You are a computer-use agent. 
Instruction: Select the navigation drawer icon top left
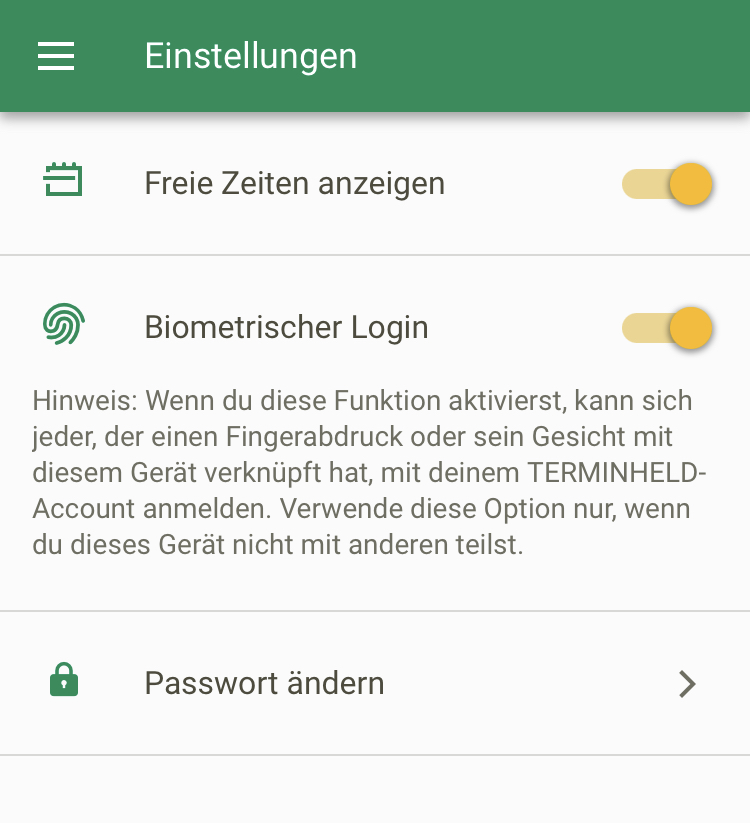[56, 56]
